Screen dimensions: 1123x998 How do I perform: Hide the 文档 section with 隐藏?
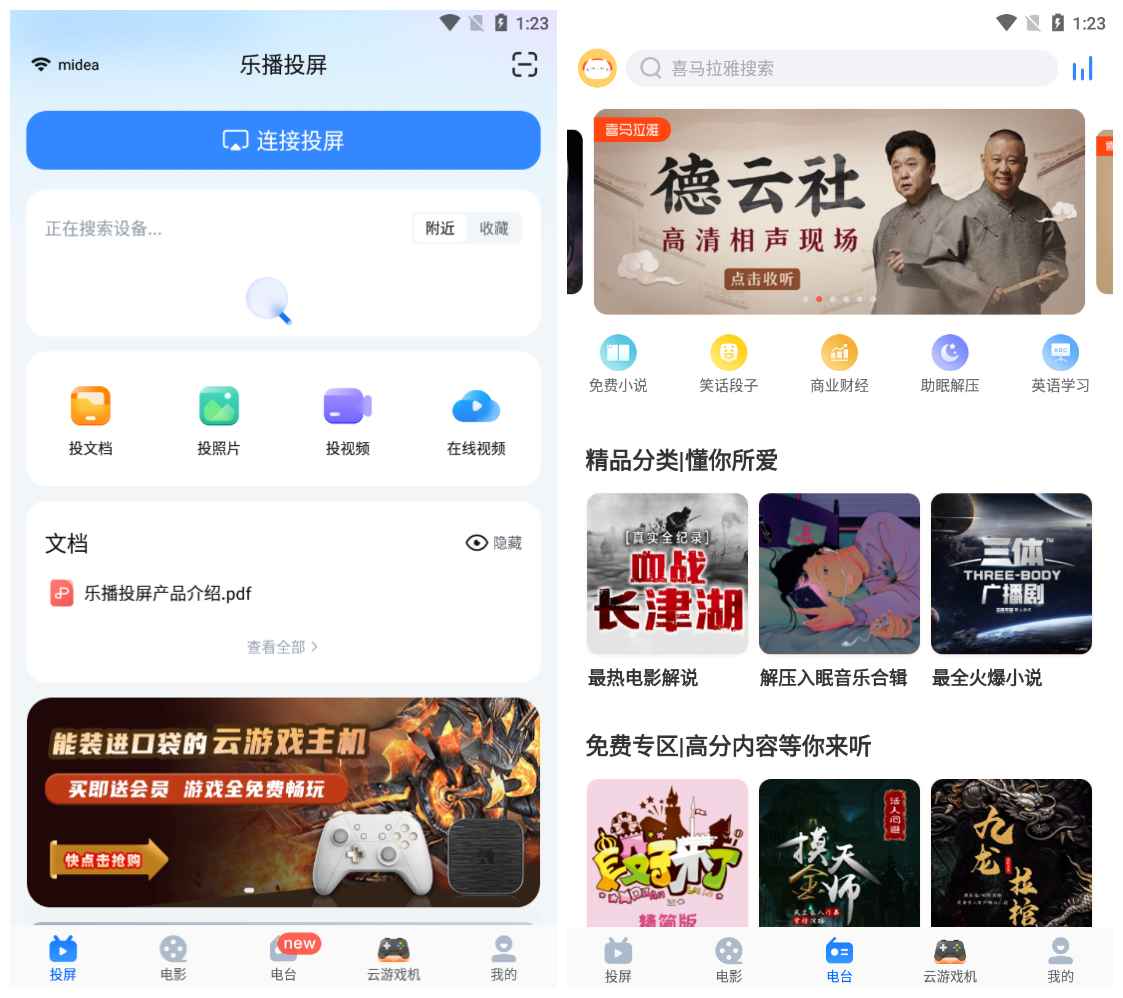[x=494, y=542]
